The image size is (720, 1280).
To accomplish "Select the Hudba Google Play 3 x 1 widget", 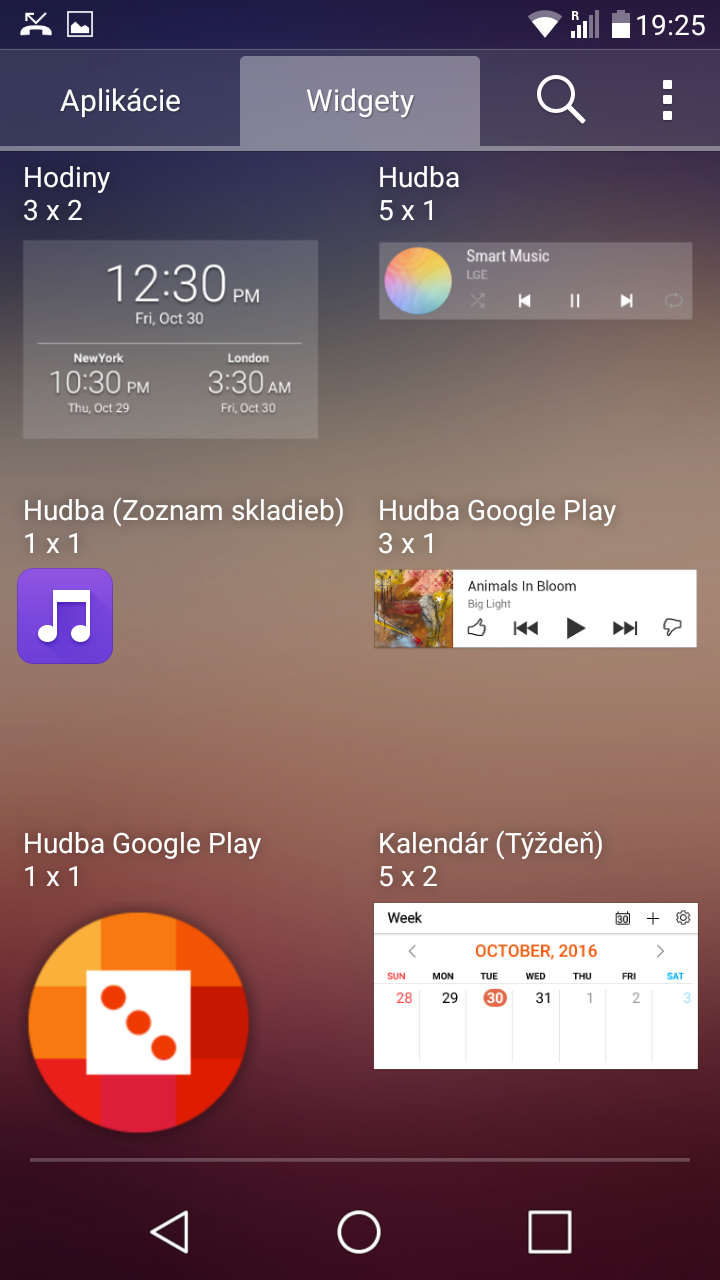I will tap(535, 609).
